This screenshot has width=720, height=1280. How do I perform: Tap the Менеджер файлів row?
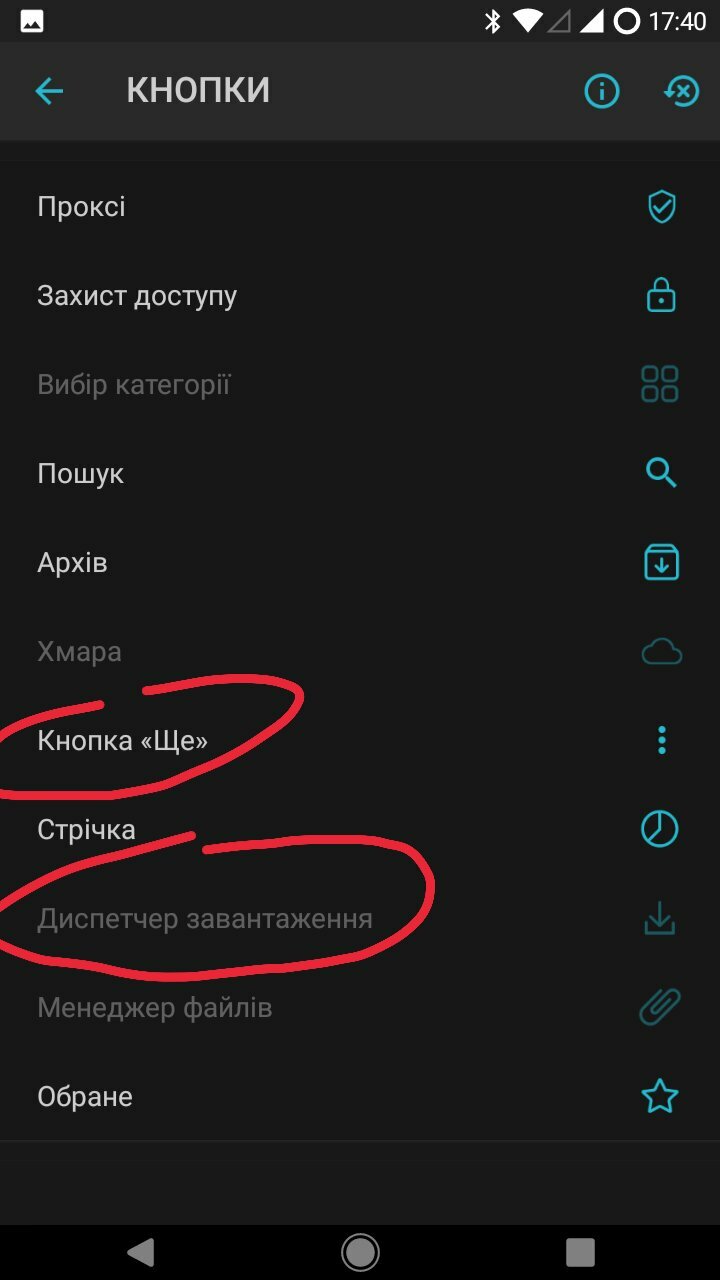coord(360,1008)
